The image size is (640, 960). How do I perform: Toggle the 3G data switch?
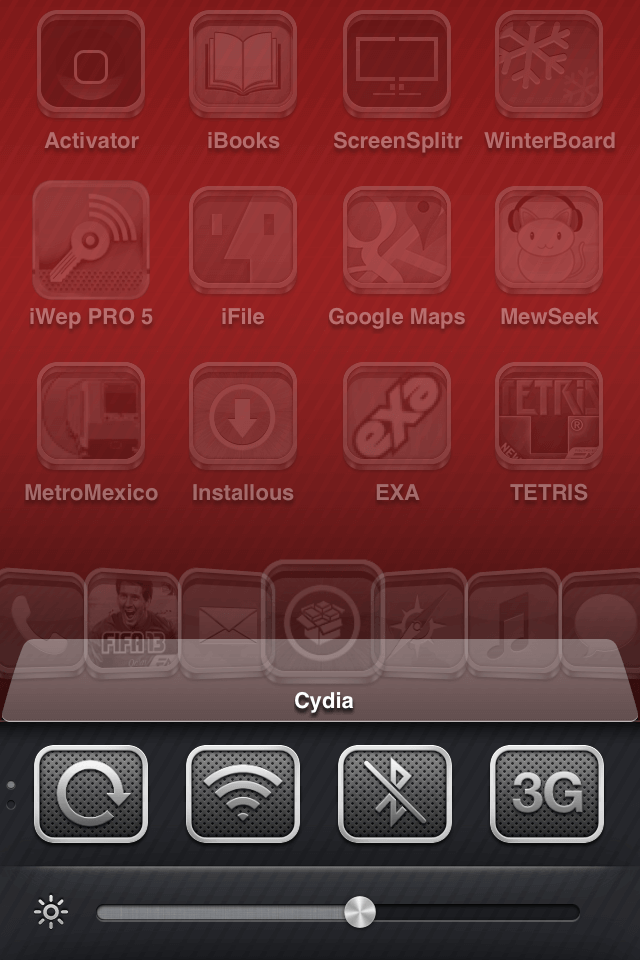547,794
